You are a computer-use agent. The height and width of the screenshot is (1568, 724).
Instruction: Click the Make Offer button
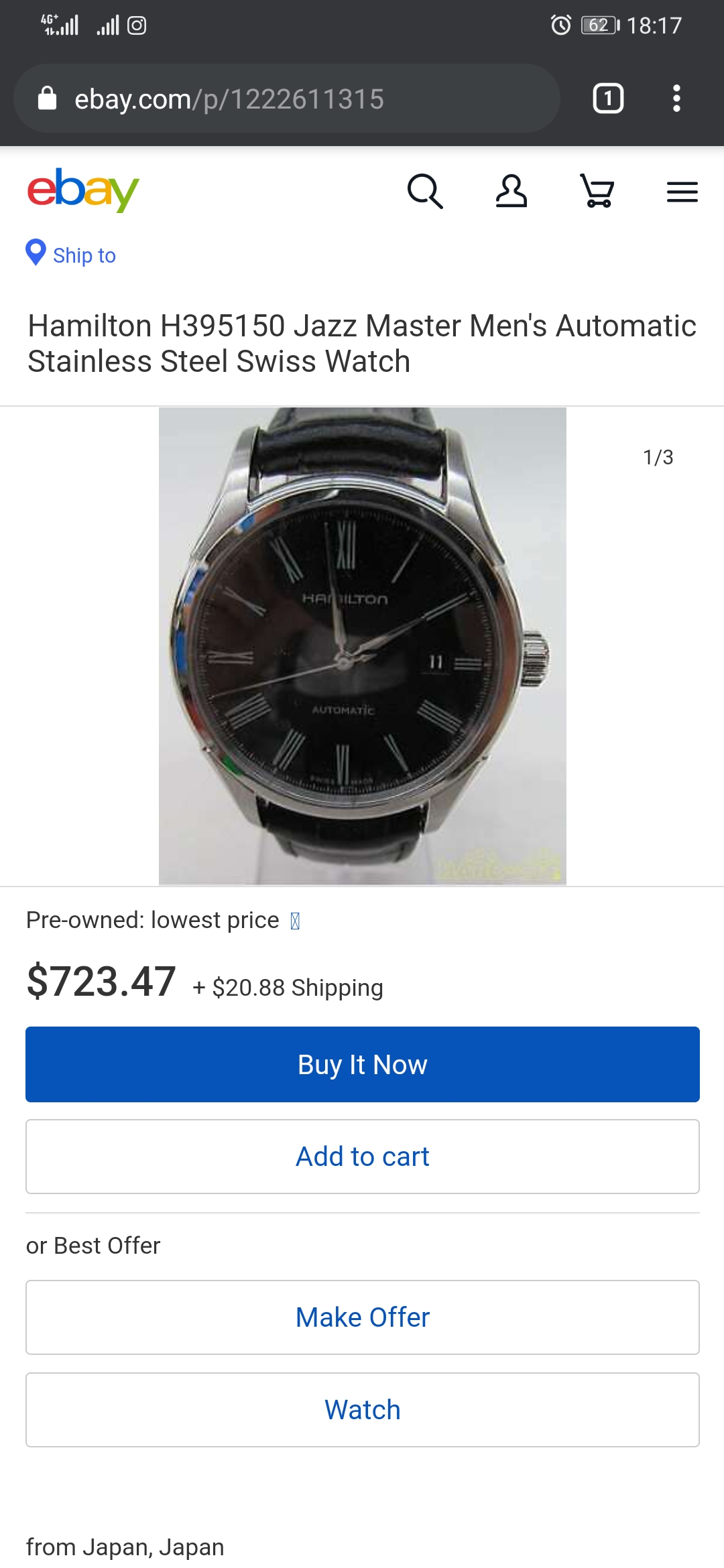click(362, 1316)
